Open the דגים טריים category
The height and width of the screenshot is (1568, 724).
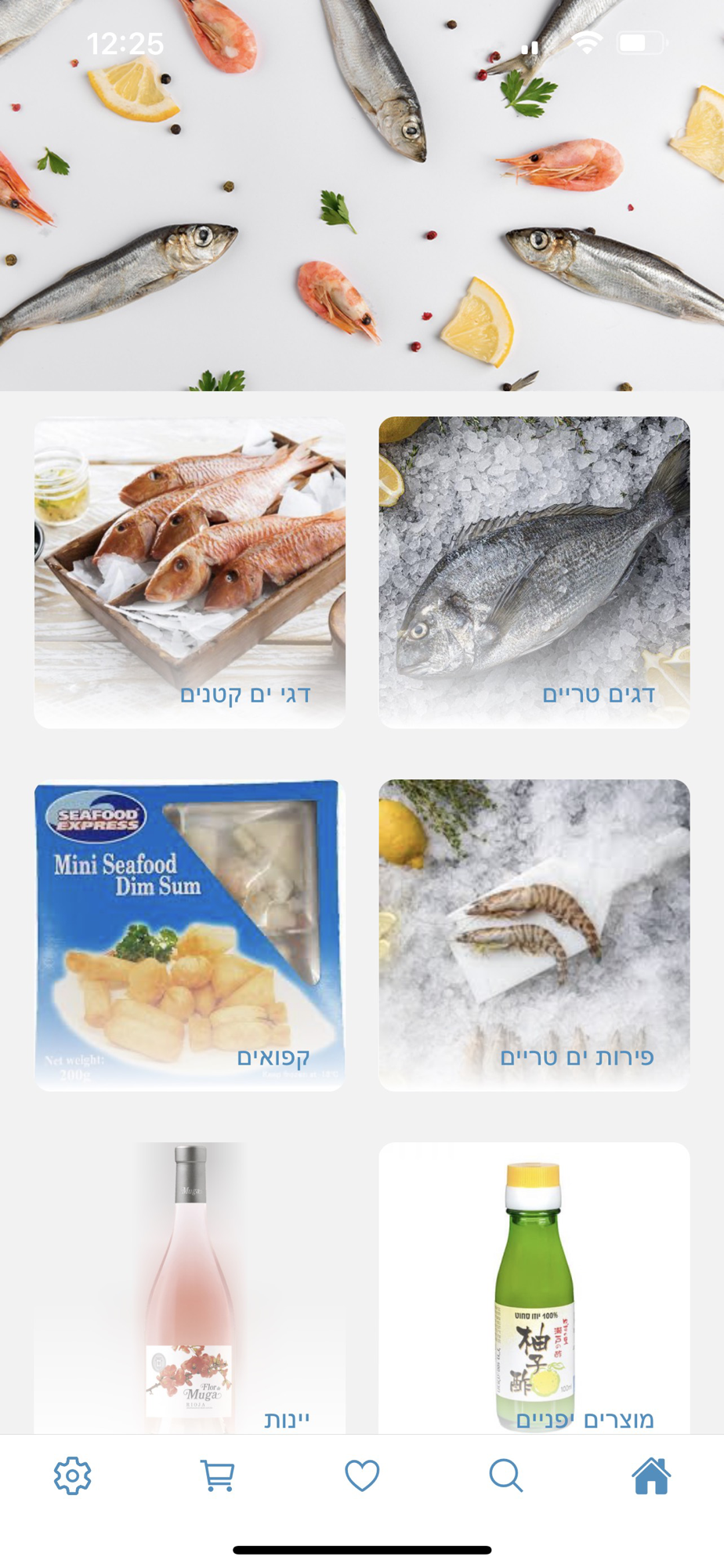534,572
